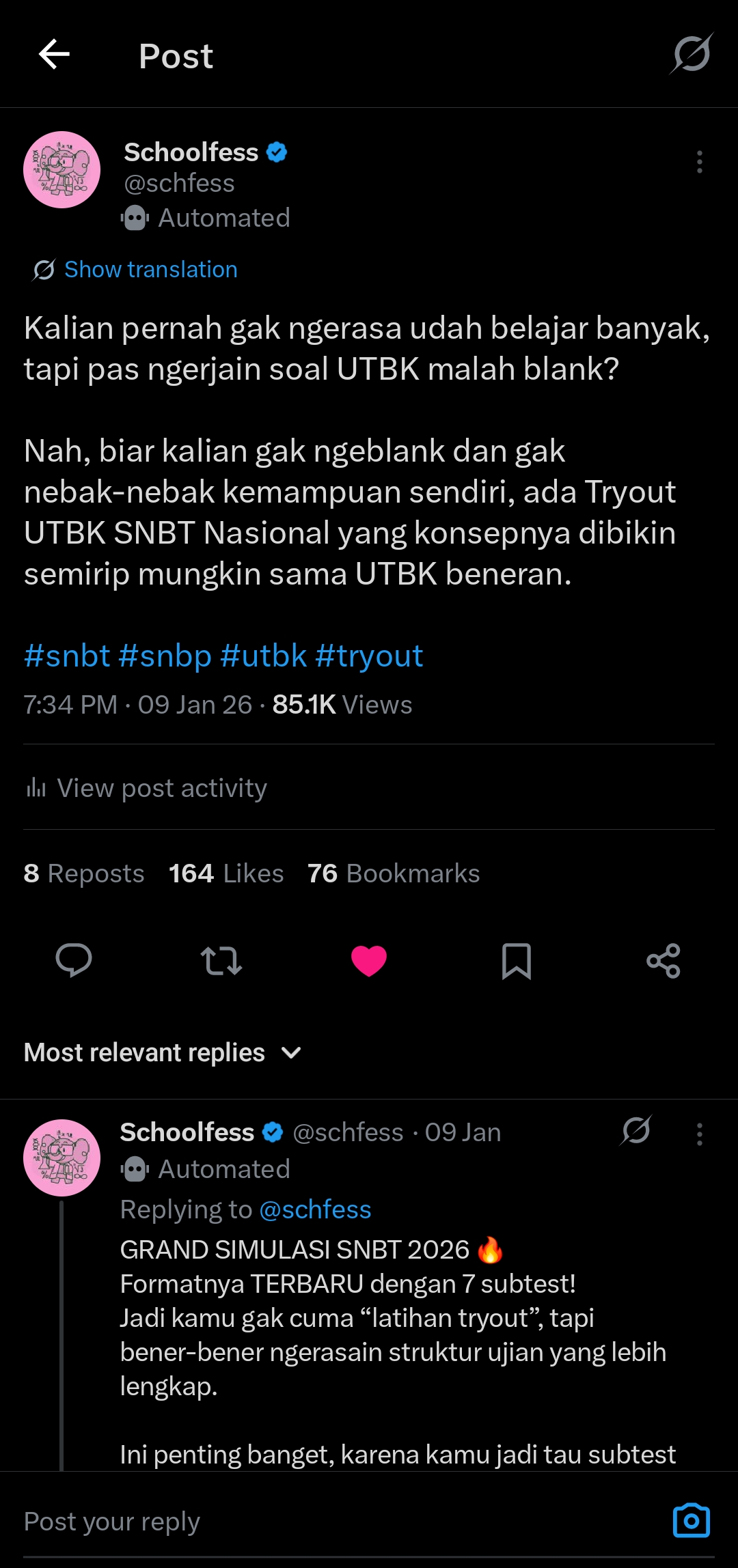Open the #snbt hashtag
The height and width of the screenshot is (1568, 738).
(66, 656)
